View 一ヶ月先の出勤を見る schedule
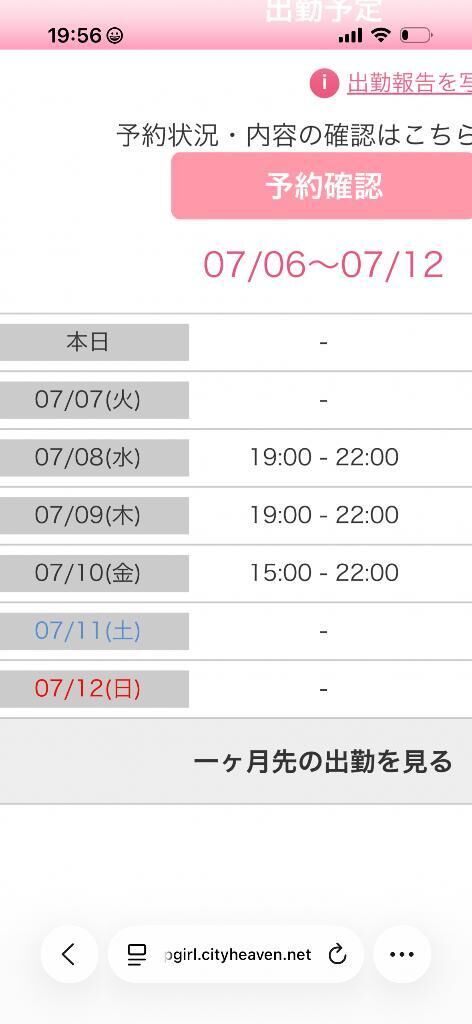Image resolution: width=472 pixels, height=1024 pixels. pos(236,761)
